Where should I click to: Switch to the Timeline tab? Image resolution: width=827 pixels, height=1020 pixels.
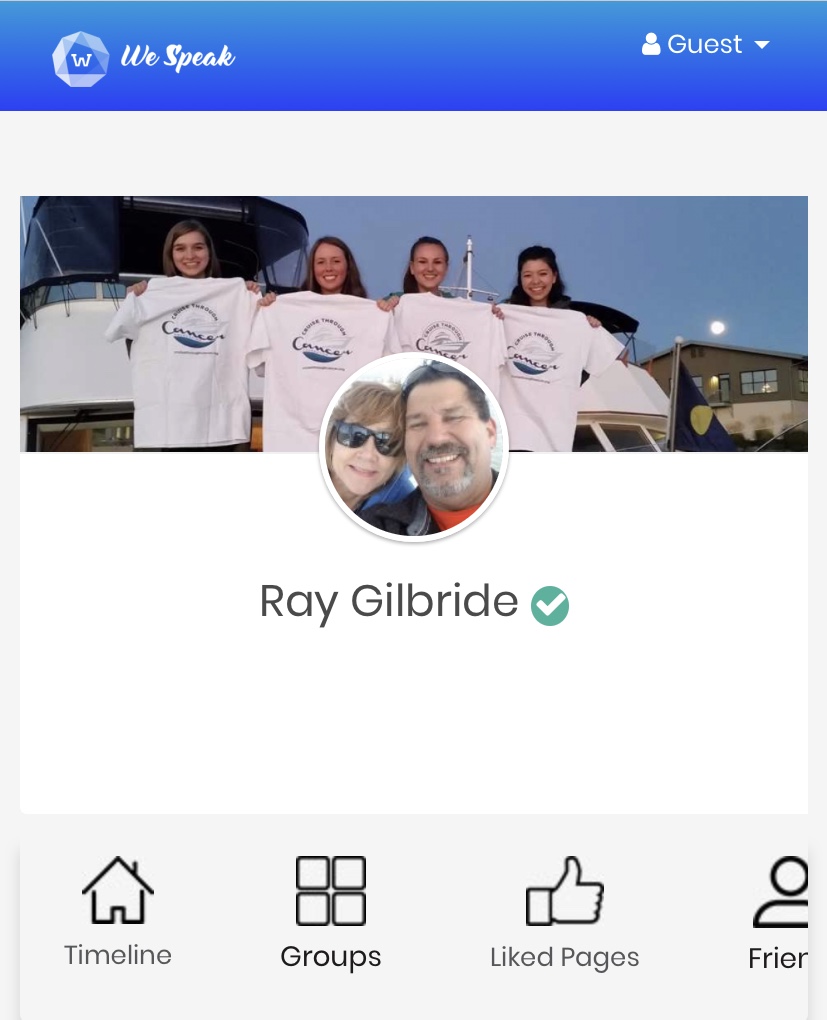(118, 912)
